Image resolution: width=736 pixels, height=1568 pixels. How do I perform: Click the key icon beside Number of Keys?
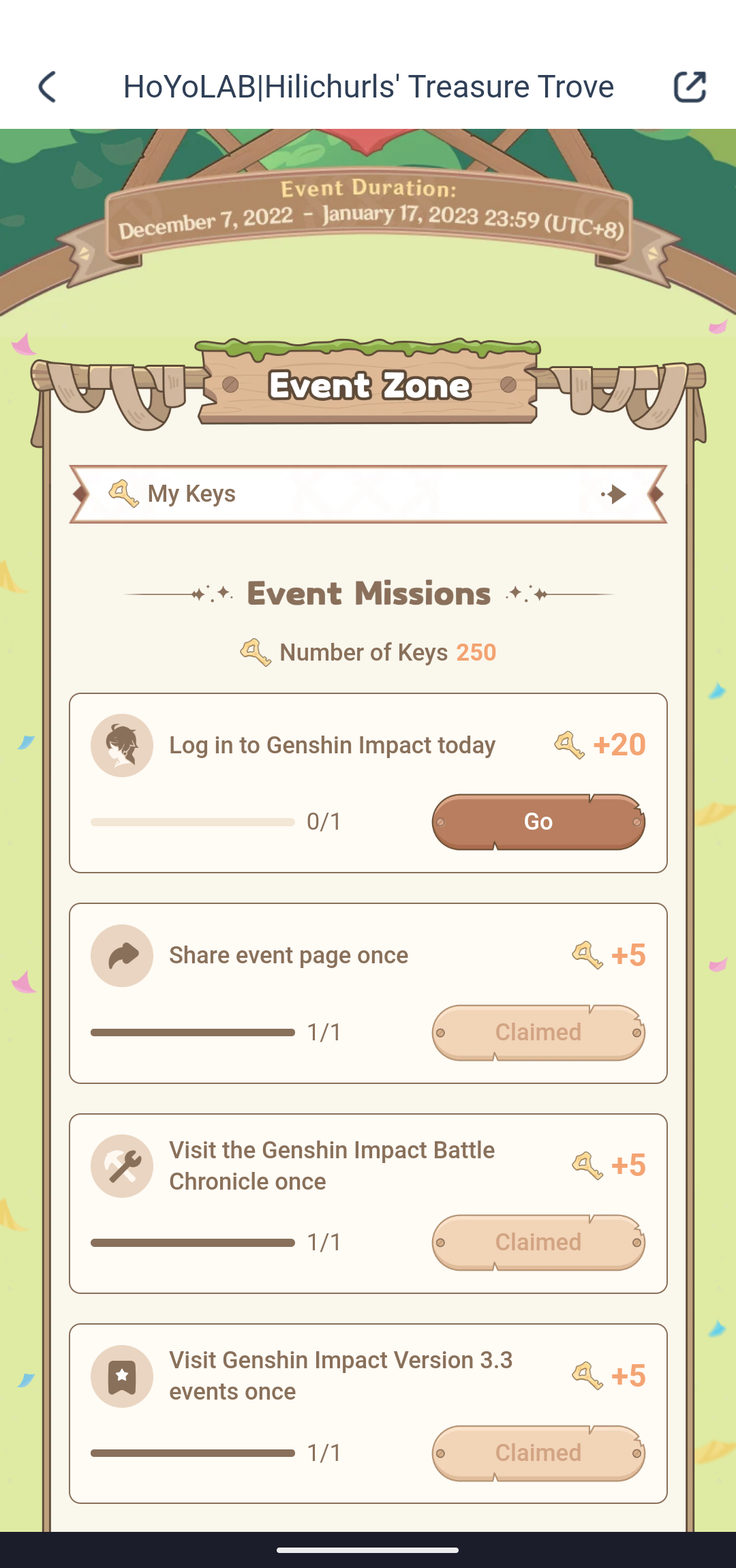(256, 652)
